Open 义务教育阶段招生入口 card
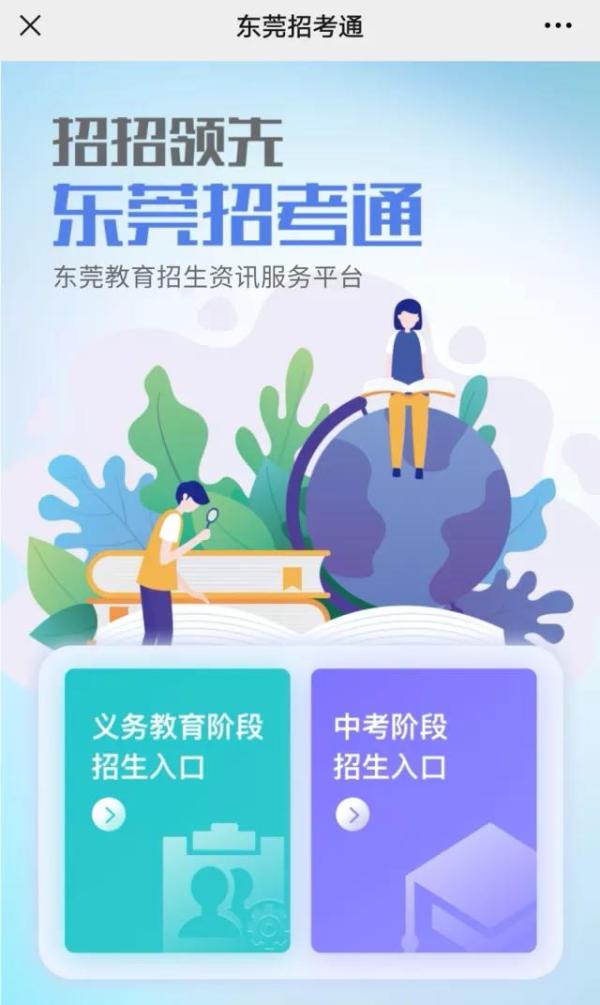The height and width of the screenshot is (1005, 600). [177, 810]
